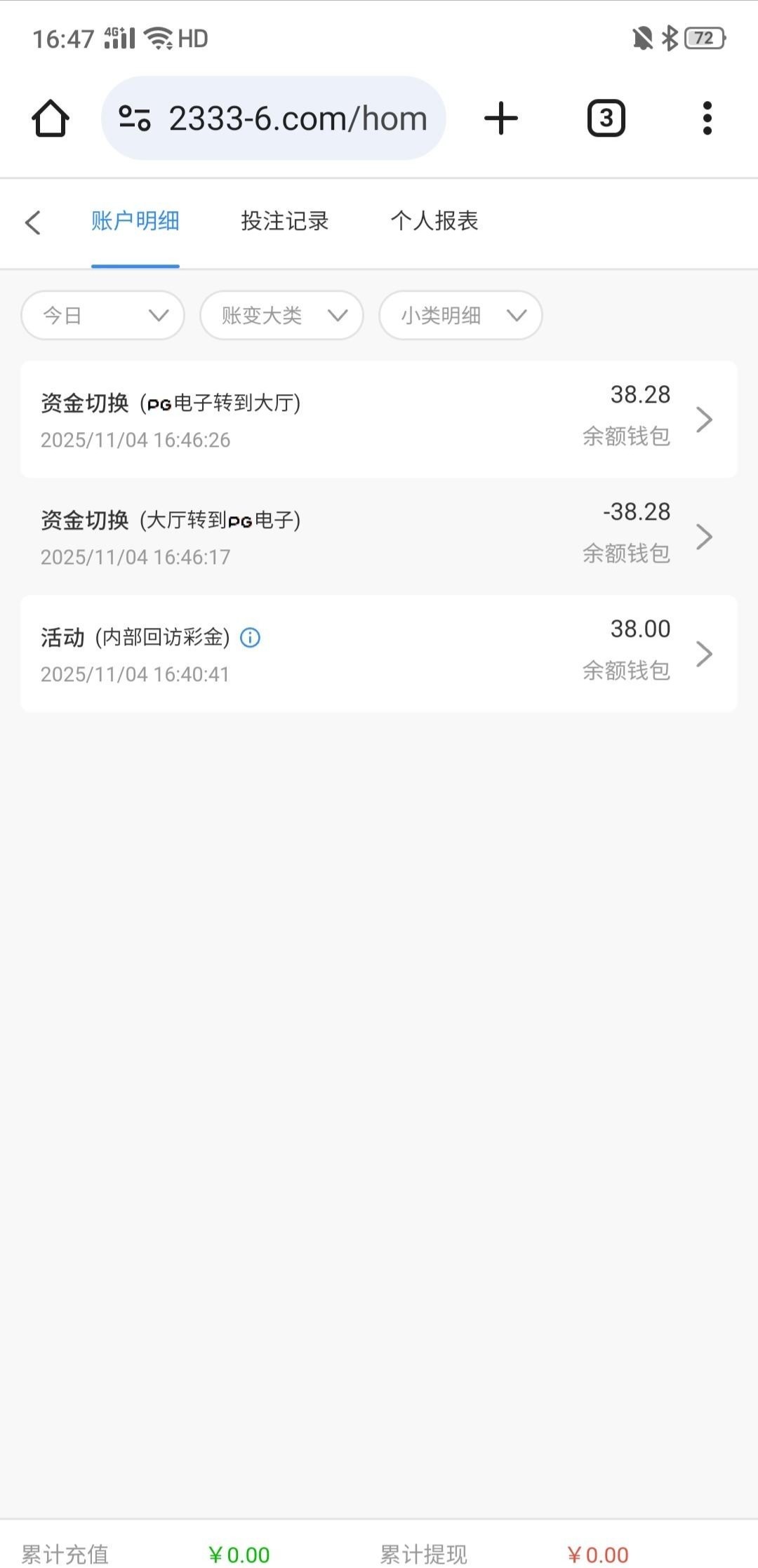Open the browser overflow menu
Image resolution: width=758 pixels, height=1568 pixels.
[x=707, y=118]
